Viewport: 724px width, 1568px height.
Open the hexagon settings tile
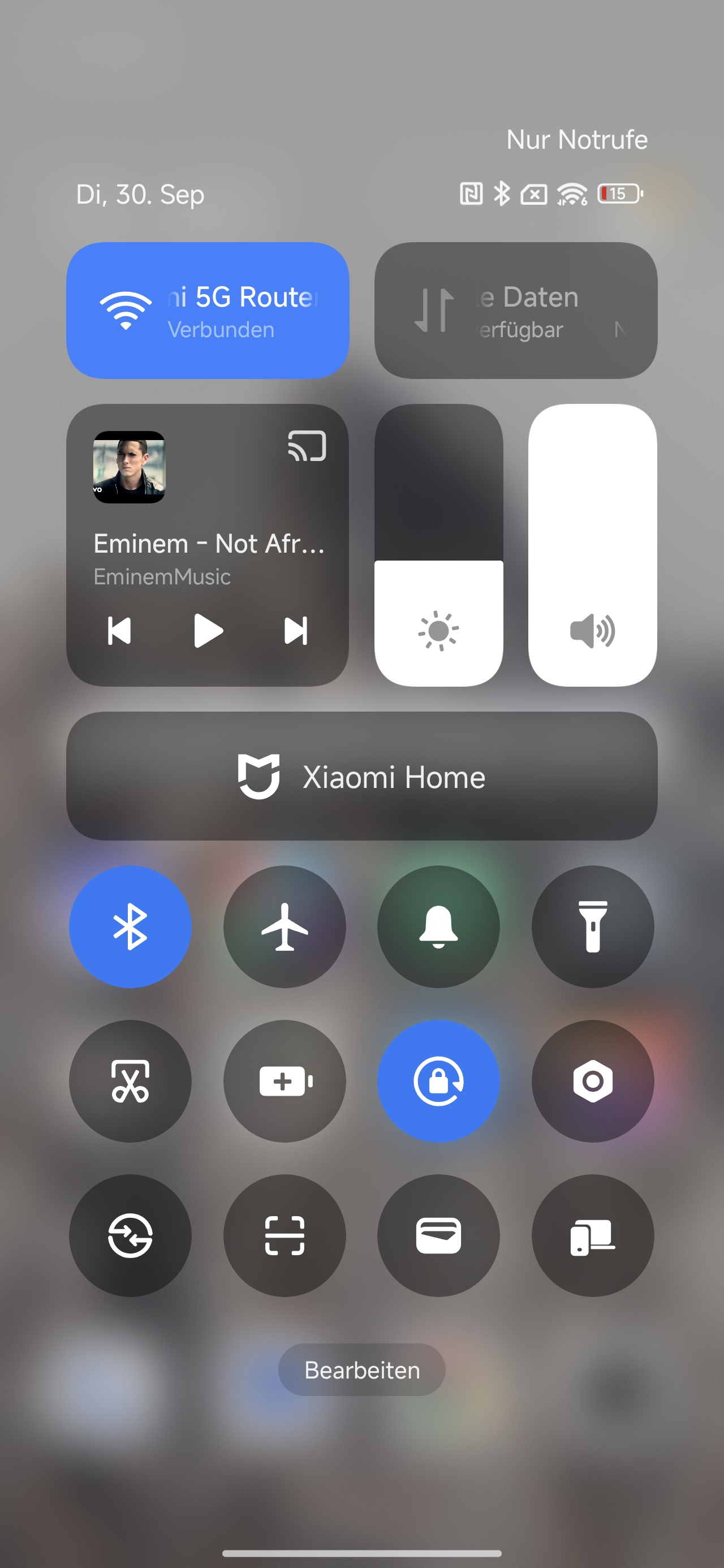click(592, 1081)
